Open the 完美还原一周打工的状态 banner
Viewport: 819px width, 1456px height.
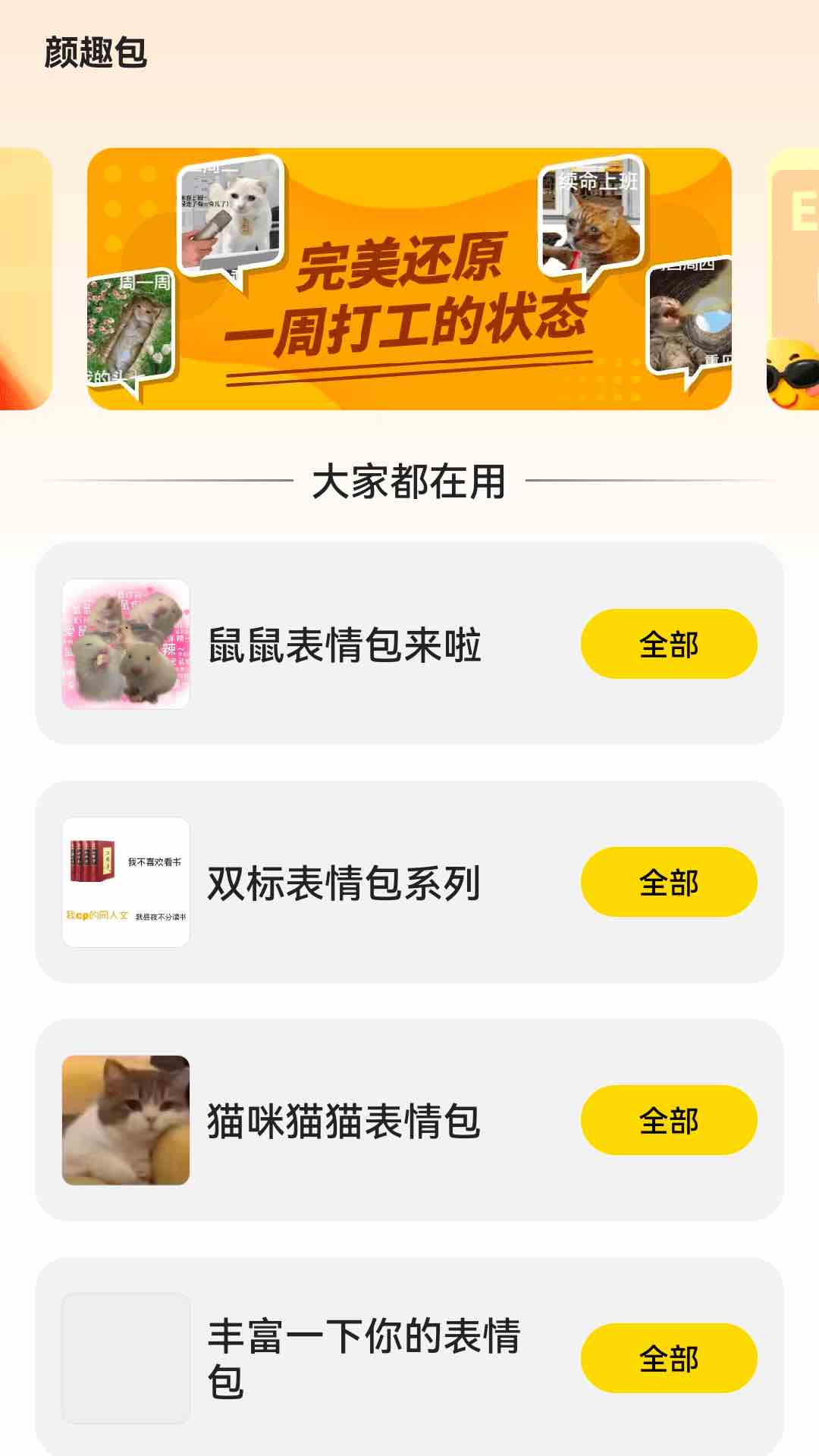(409, 279)
